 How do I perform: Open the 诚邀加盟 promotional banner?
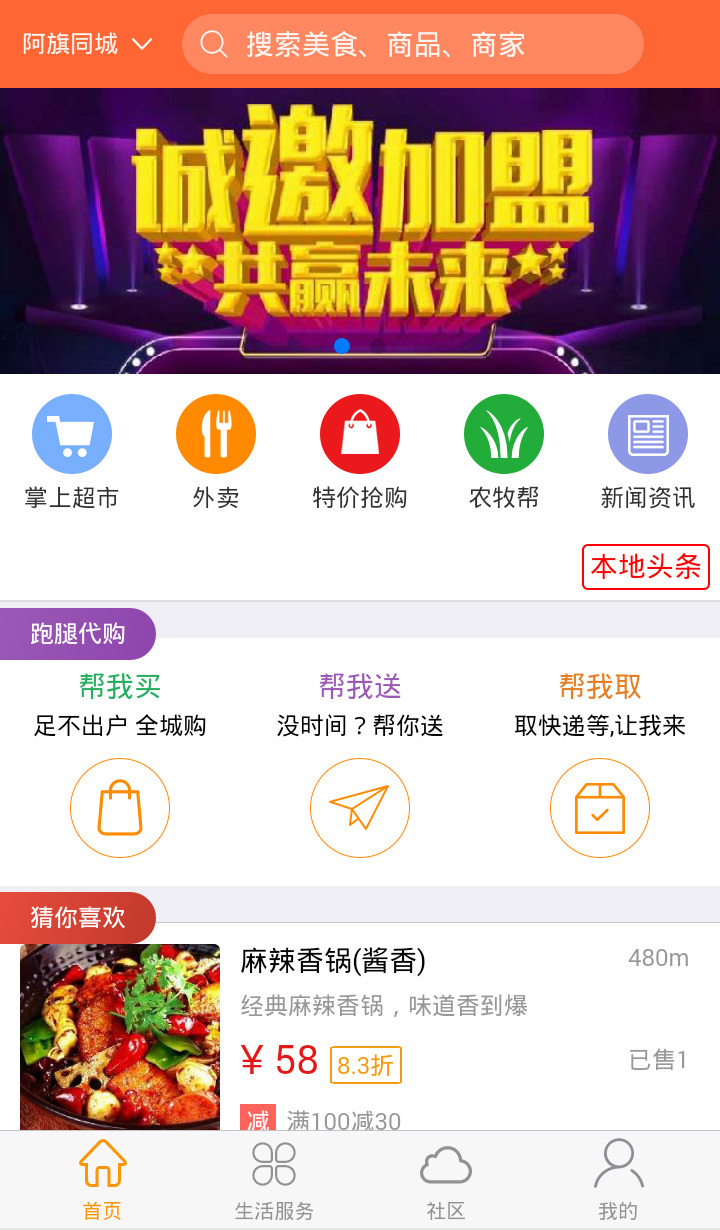[x=360, y=230]
